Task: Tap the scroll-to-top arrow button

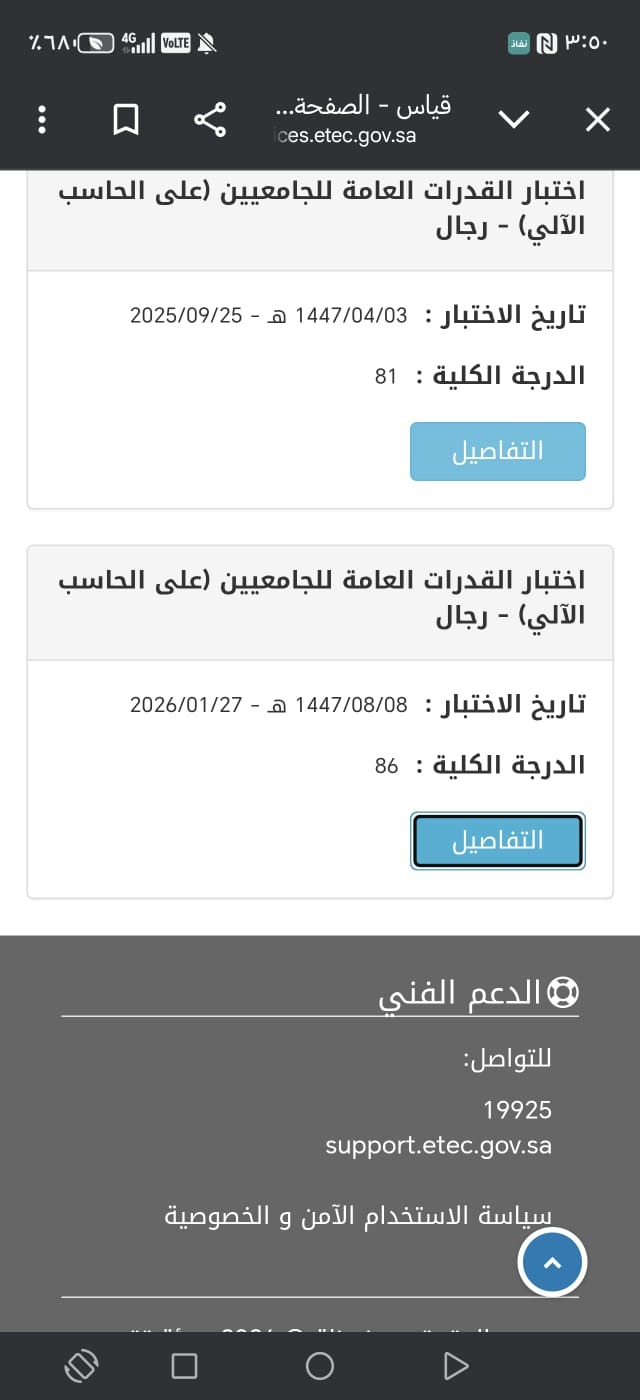Action: coord(552,1263)
